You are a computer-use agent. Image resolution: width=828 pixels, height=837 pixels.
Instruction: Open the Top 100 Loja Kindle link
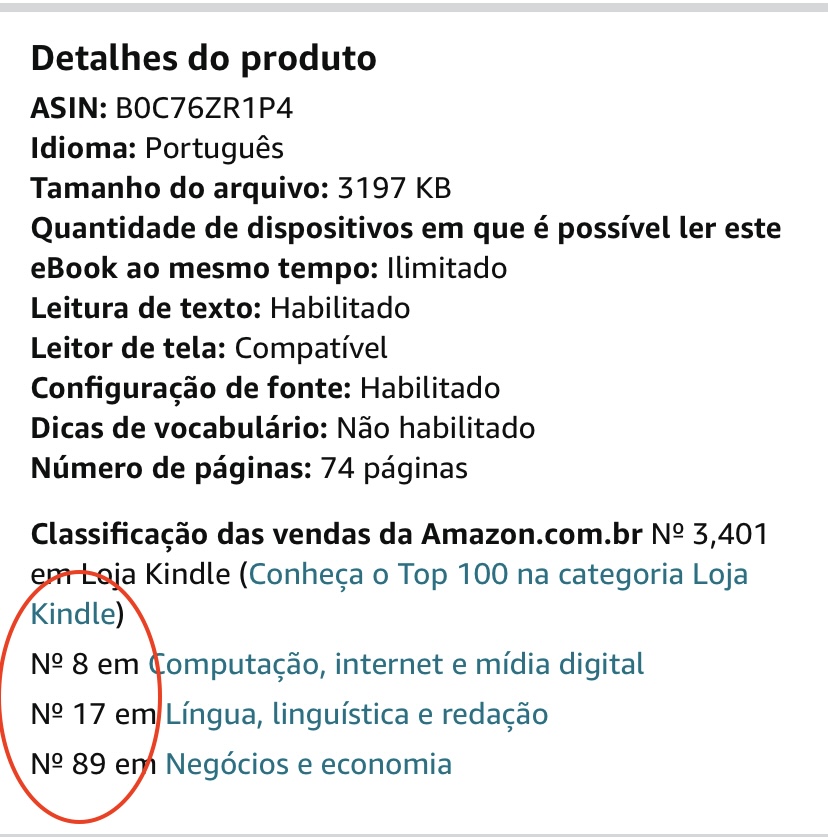click(x=498, y=575)
